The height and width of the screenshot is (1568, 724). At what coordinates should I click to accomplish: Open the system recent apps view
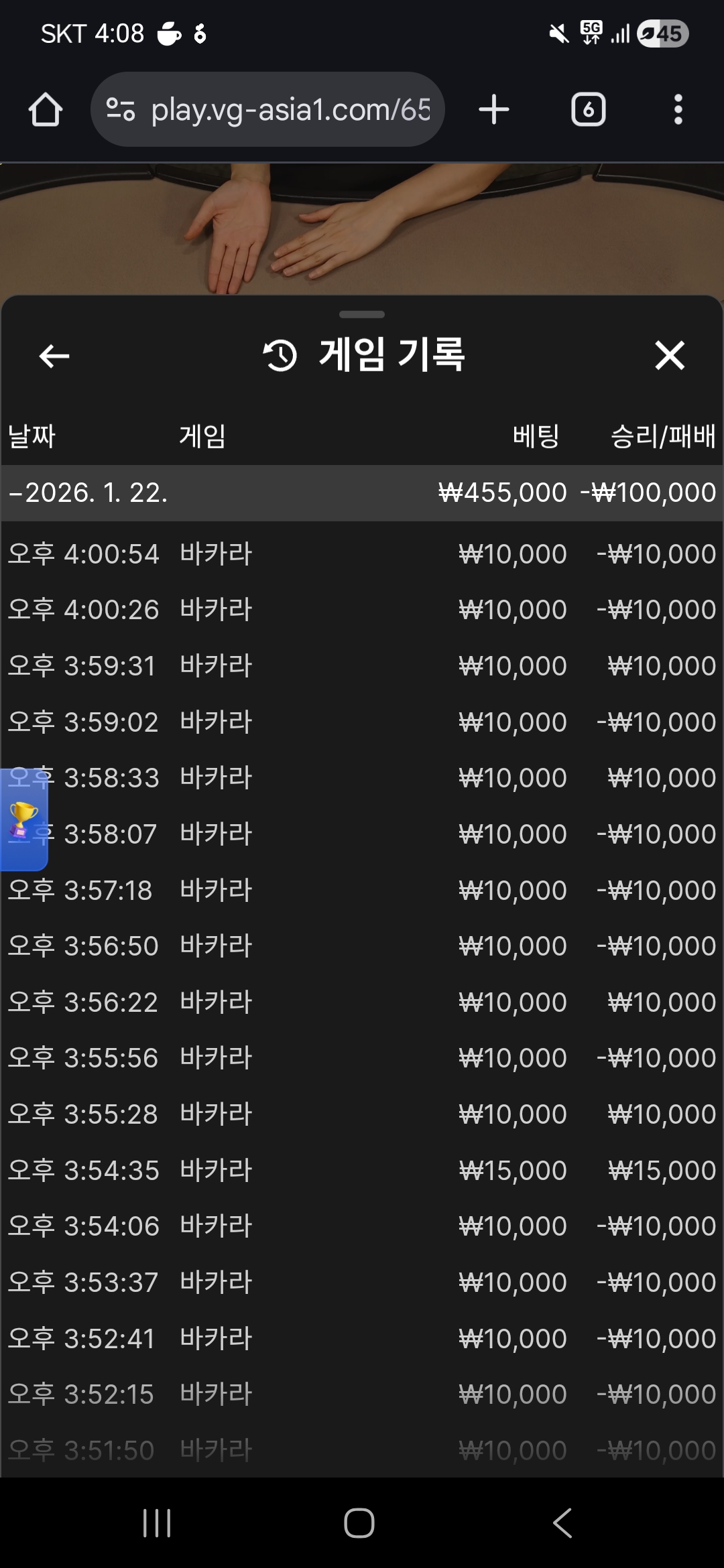coord(158,1523)
